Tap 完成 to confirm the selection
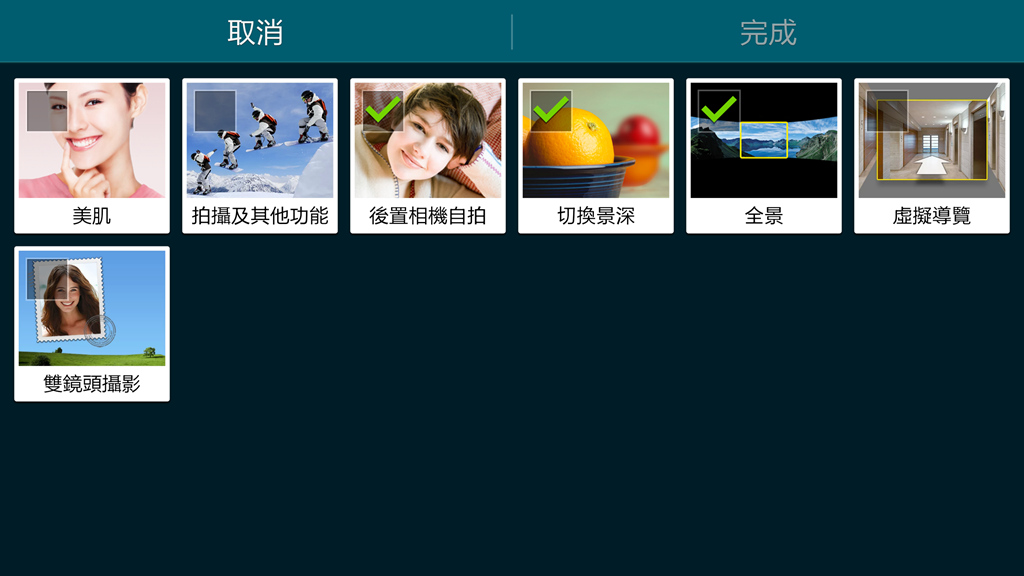Viewport: 1024px width, 576px height. (767, 32)
